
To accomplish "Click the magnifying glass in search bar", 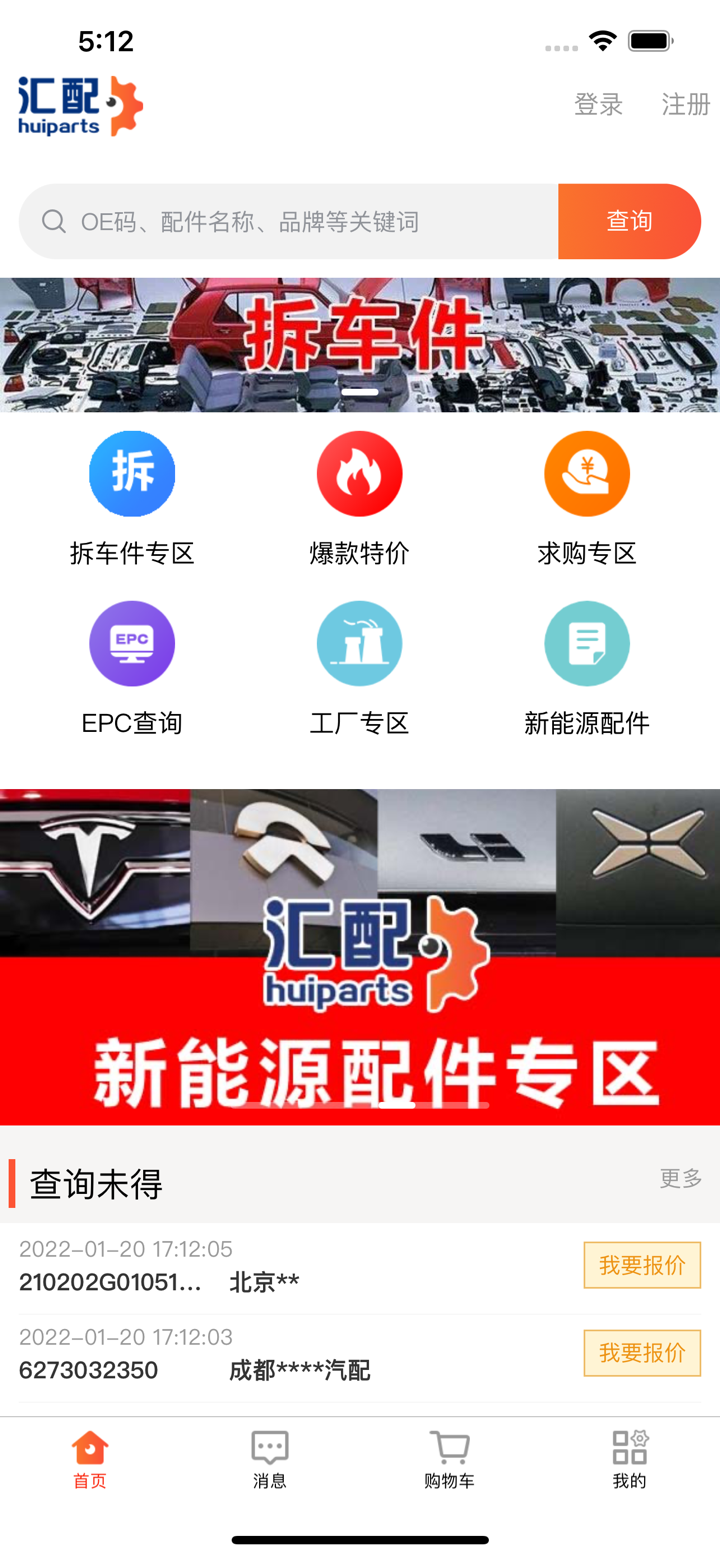I will point(52,220).
